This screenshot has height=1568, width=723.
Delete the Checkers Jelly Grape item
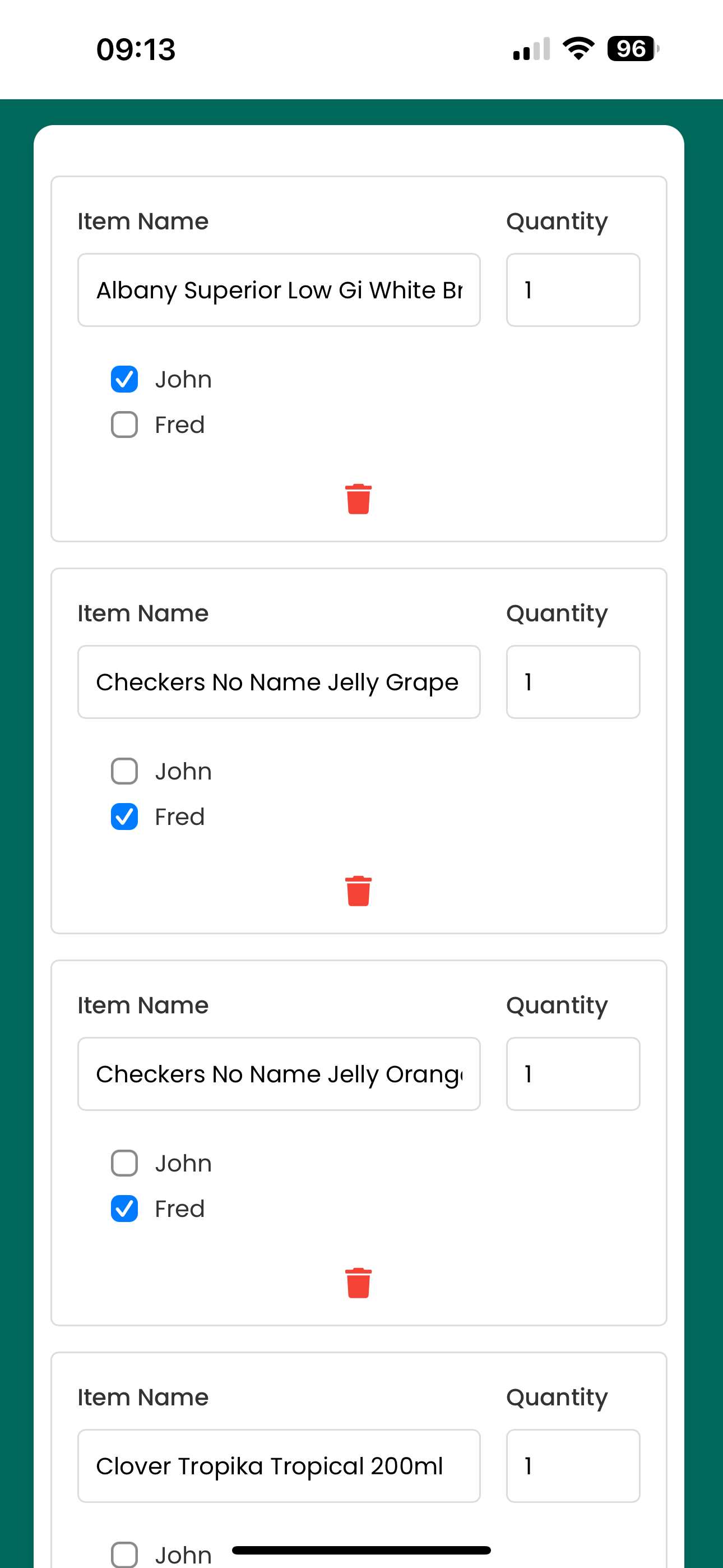358,891
